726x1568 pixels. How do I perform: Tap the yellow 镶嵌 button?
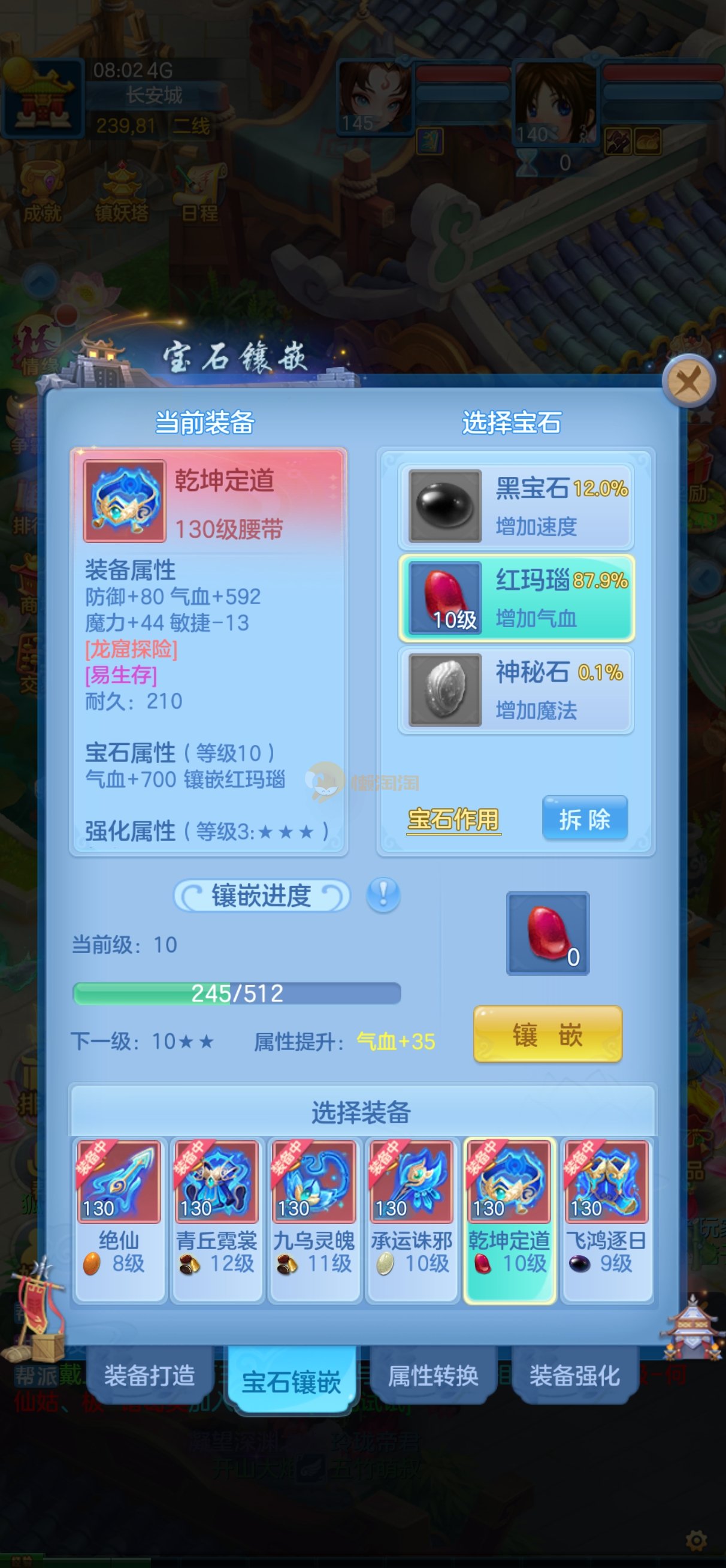coord(547,1034)
